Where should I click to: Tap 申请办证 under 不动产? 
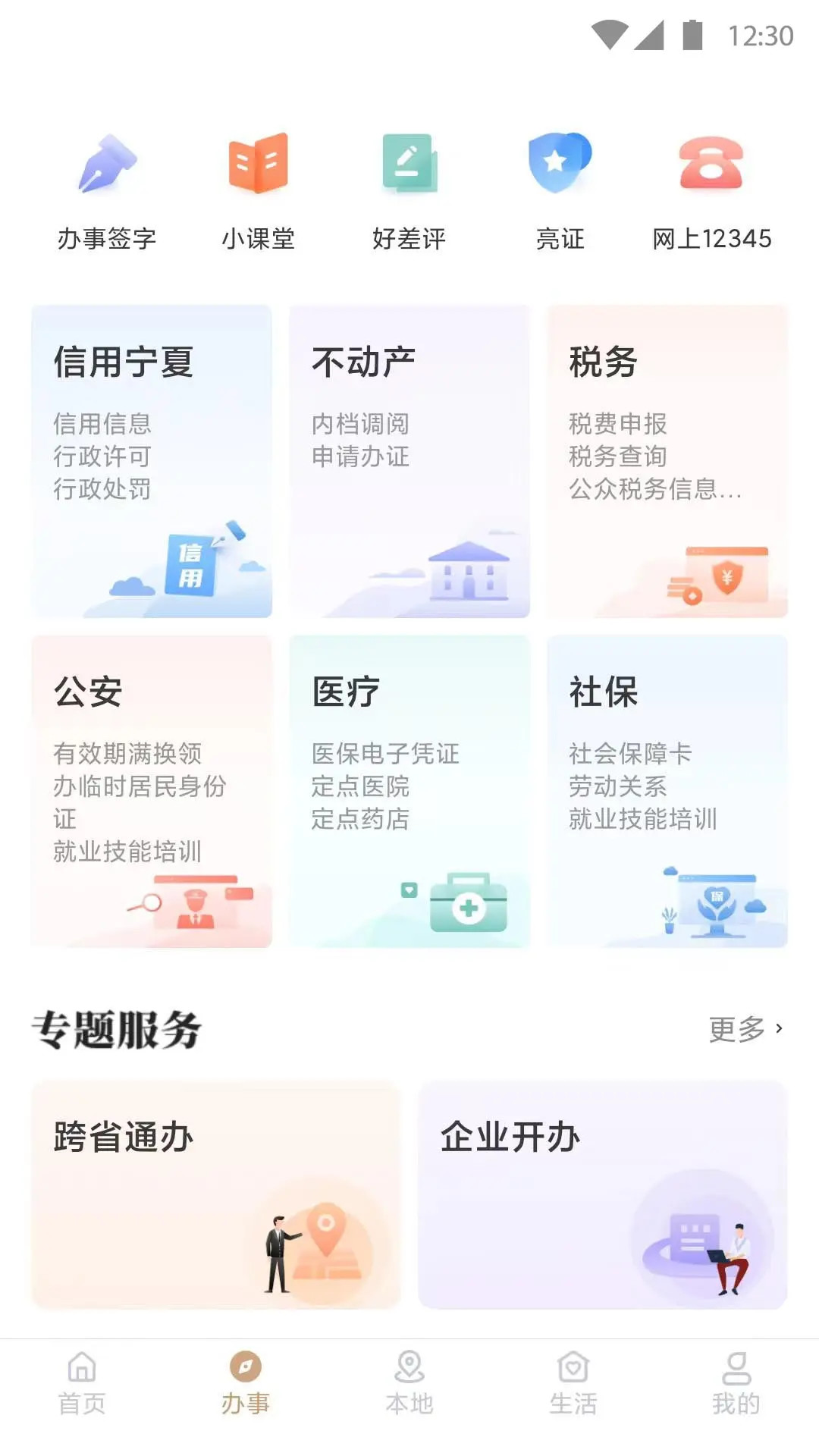pos(361,457)
